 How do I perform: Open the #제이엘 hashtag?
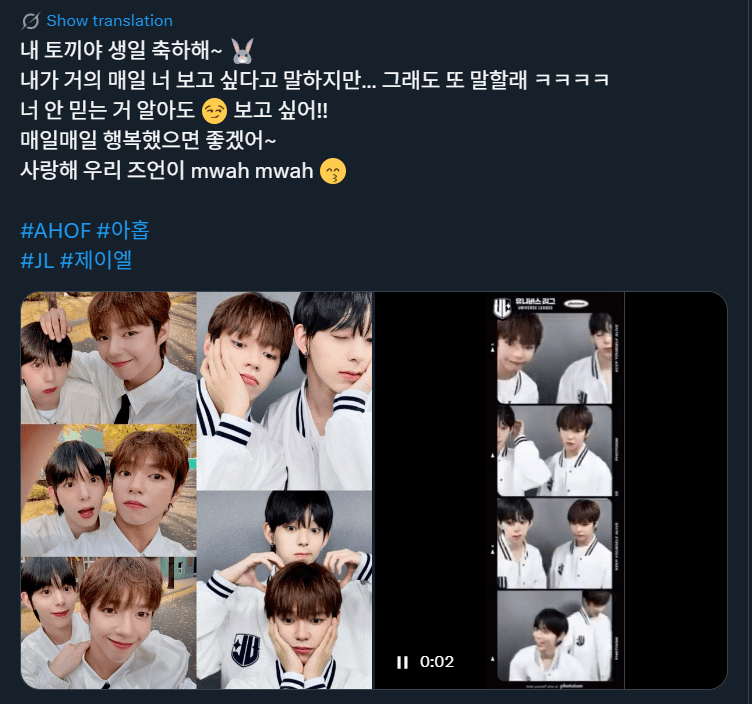pyautogui.click(x=96, y=261)
